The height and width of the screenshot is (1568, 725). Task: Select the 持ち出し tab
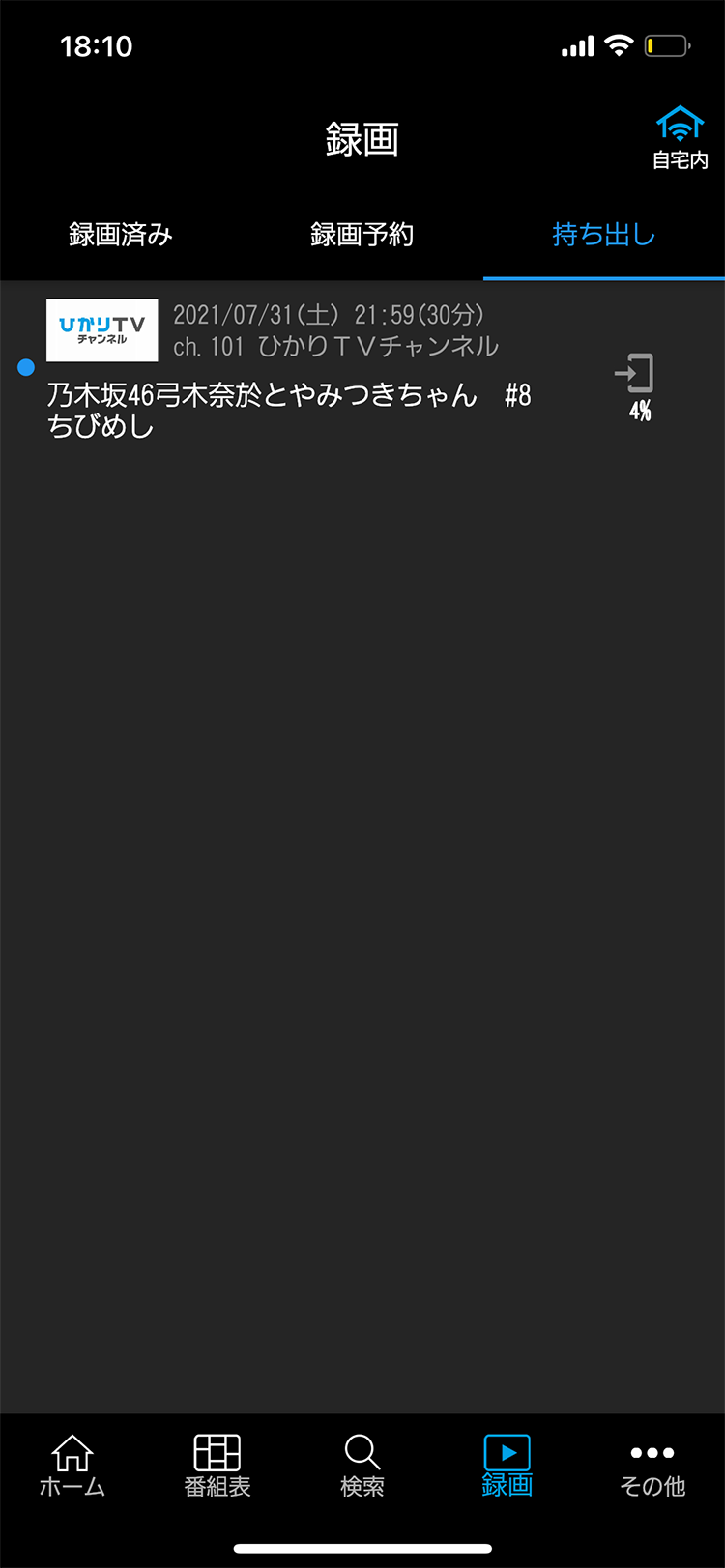(603, 235)
